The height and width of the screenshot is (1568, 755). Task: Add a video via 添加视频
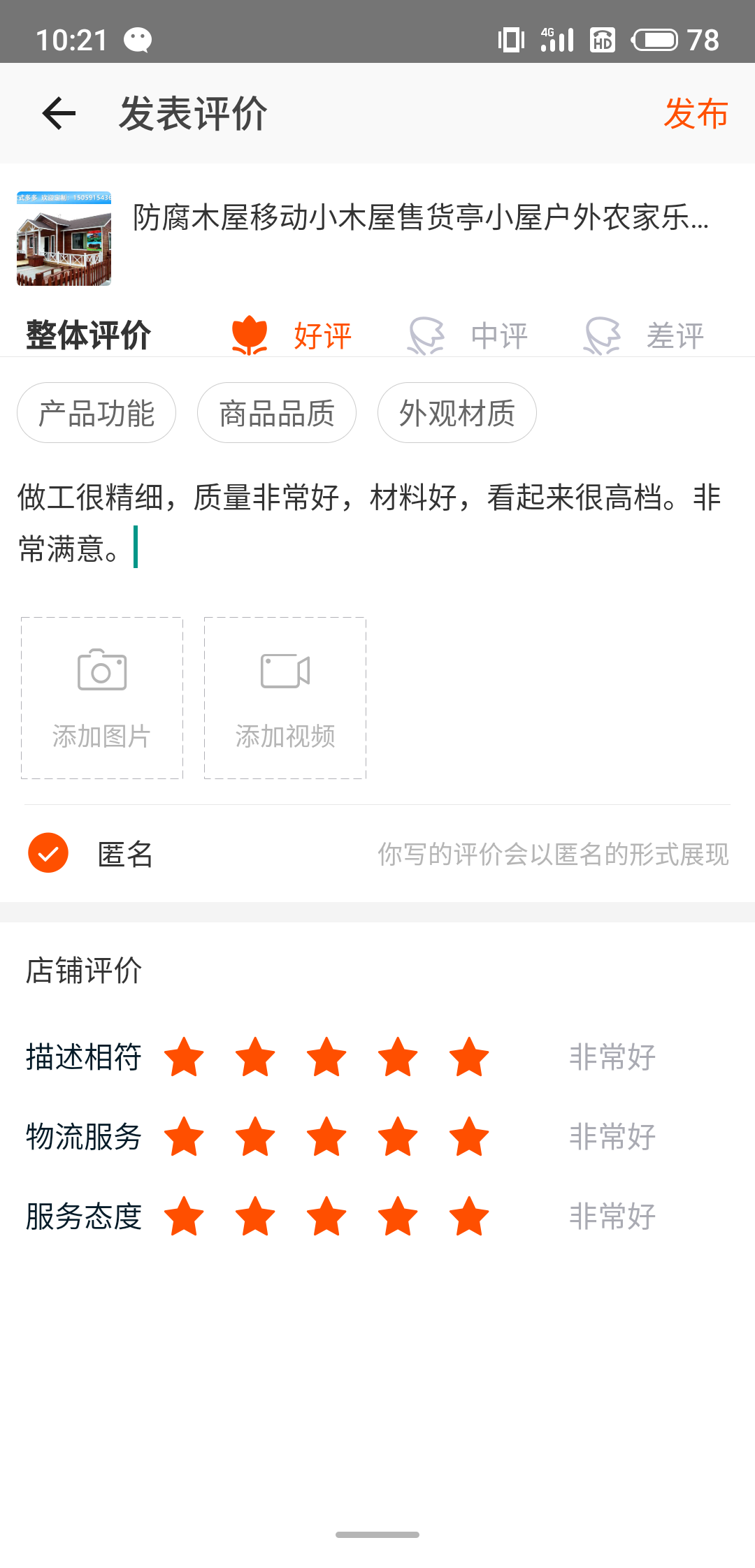285,698
